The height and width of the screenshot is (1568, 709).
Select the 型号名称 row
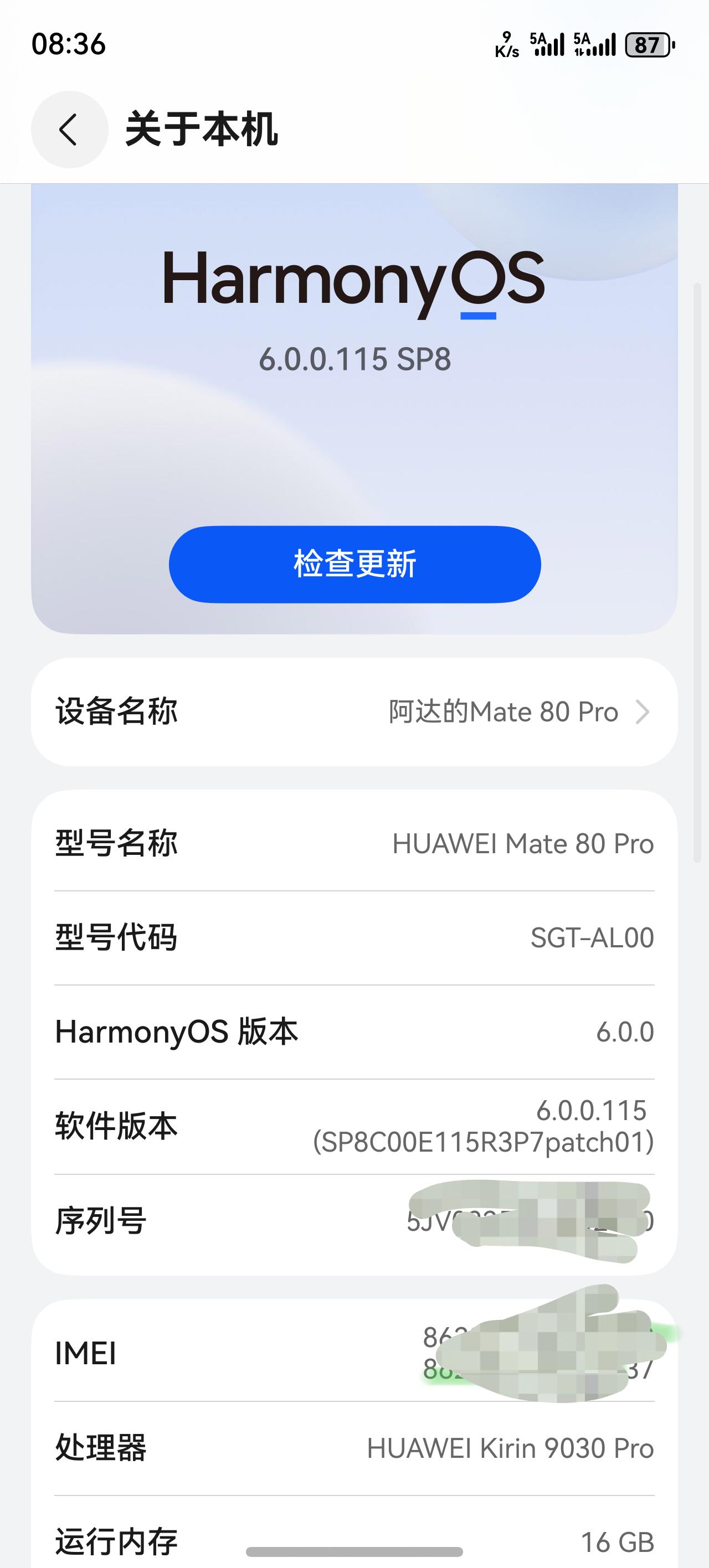[x=353, y=843]
